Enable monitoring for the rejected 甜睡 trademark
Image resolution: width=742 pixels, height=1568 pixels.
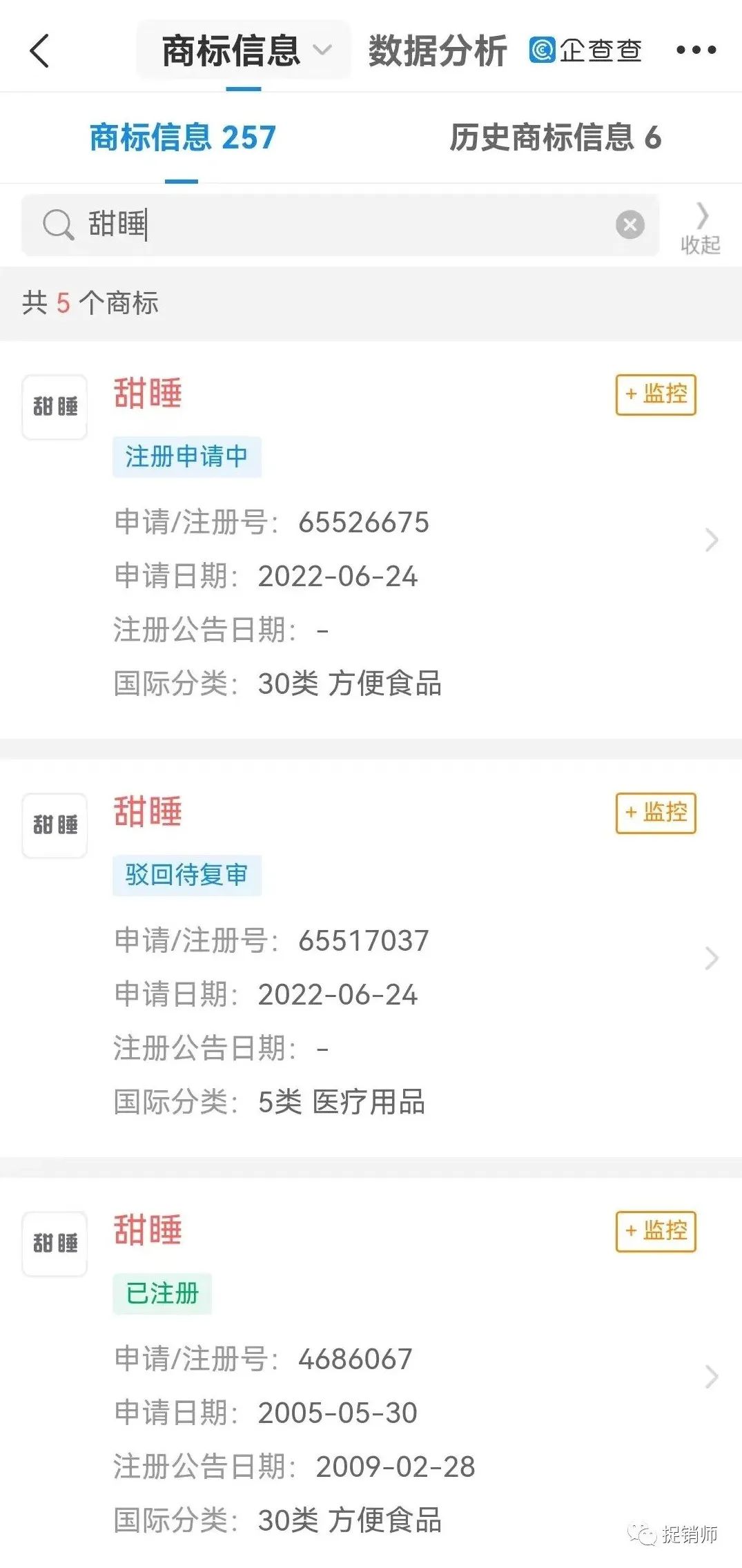[654, 813]
